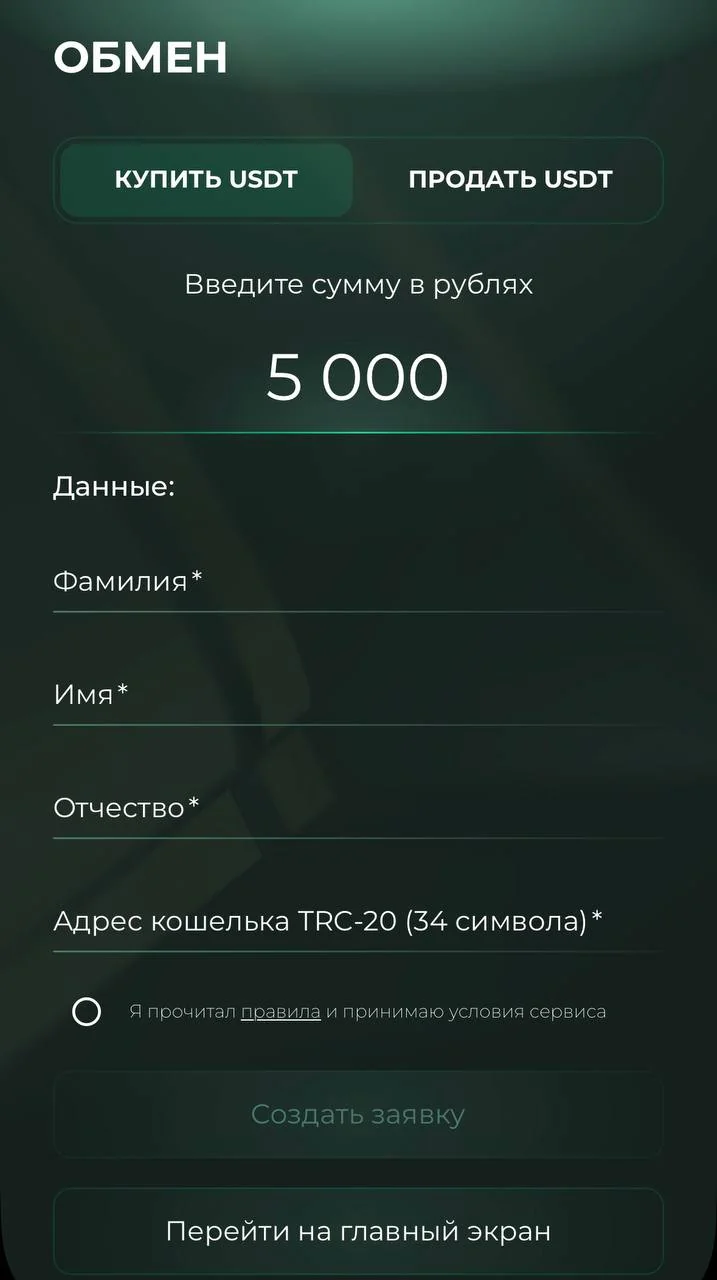The image size is (717, 1280).
Task: Enter the TRC-20 wallet address field
Action: tap(357, 920)
